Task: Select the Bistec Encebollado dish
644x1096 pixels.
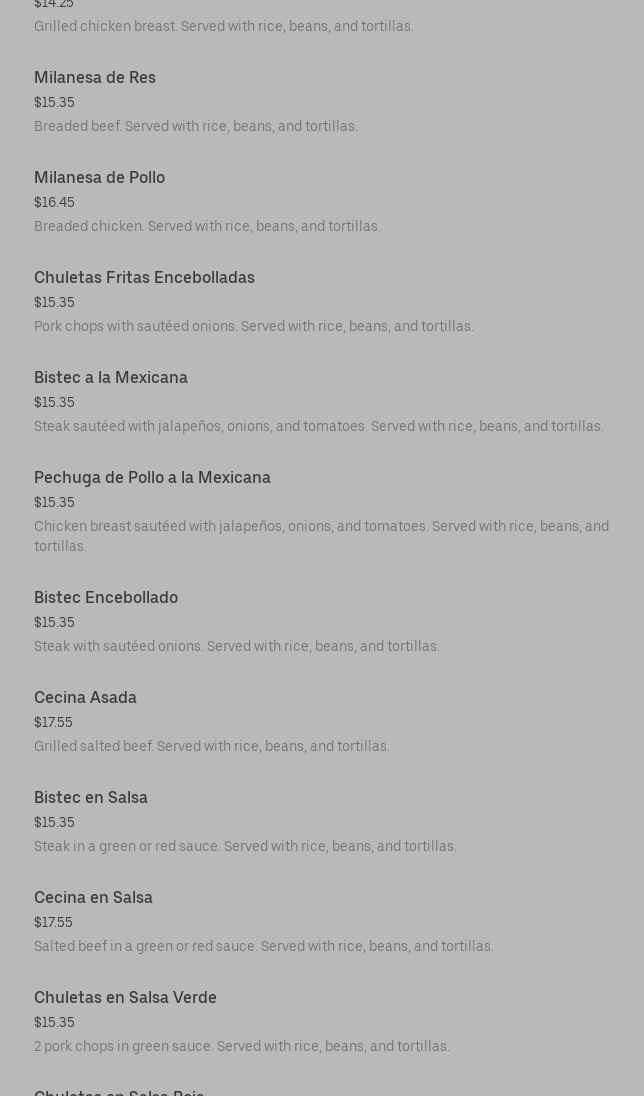Action: coord(106,598)
